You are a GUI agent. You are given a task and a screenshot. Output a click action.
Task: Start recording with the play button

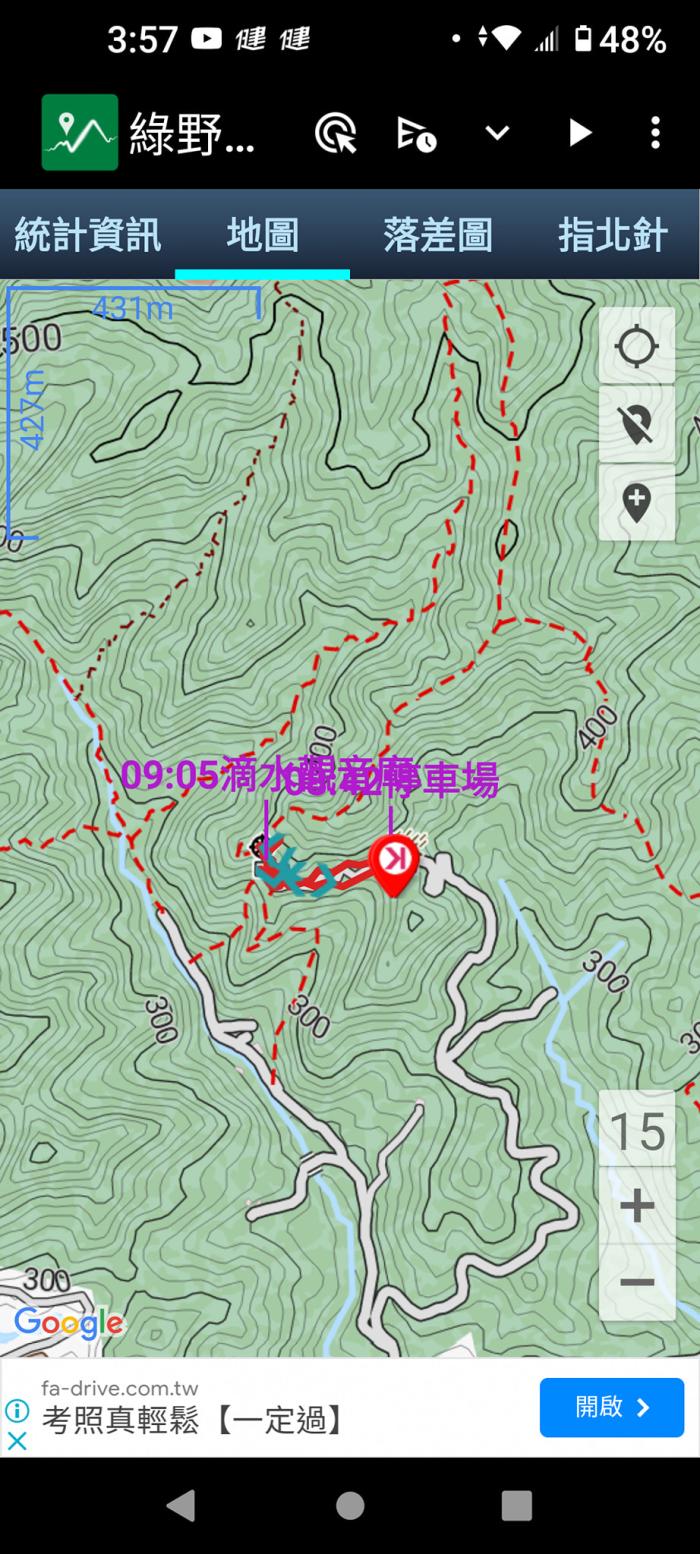(x=579, y=133)
